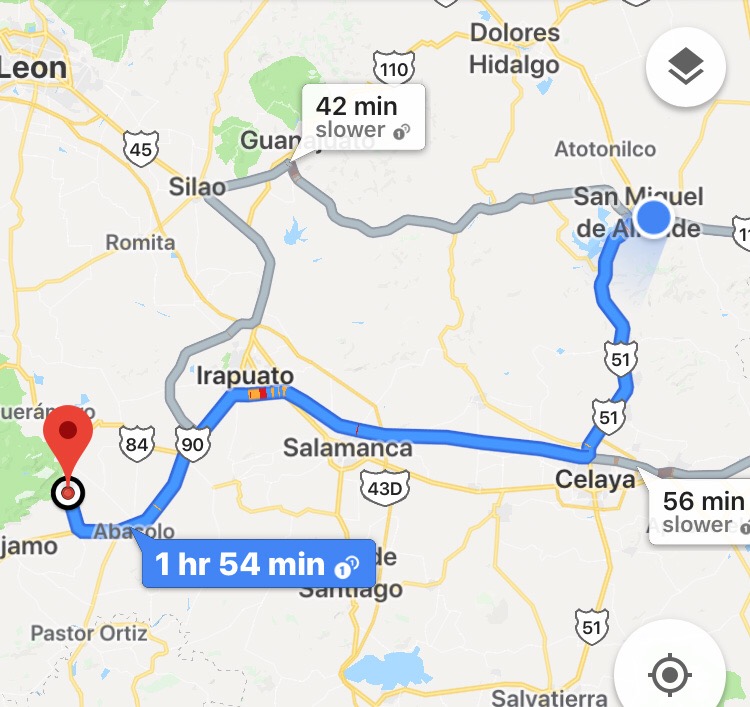Select the 56 min slower alternate route

[x=702, y=512]
